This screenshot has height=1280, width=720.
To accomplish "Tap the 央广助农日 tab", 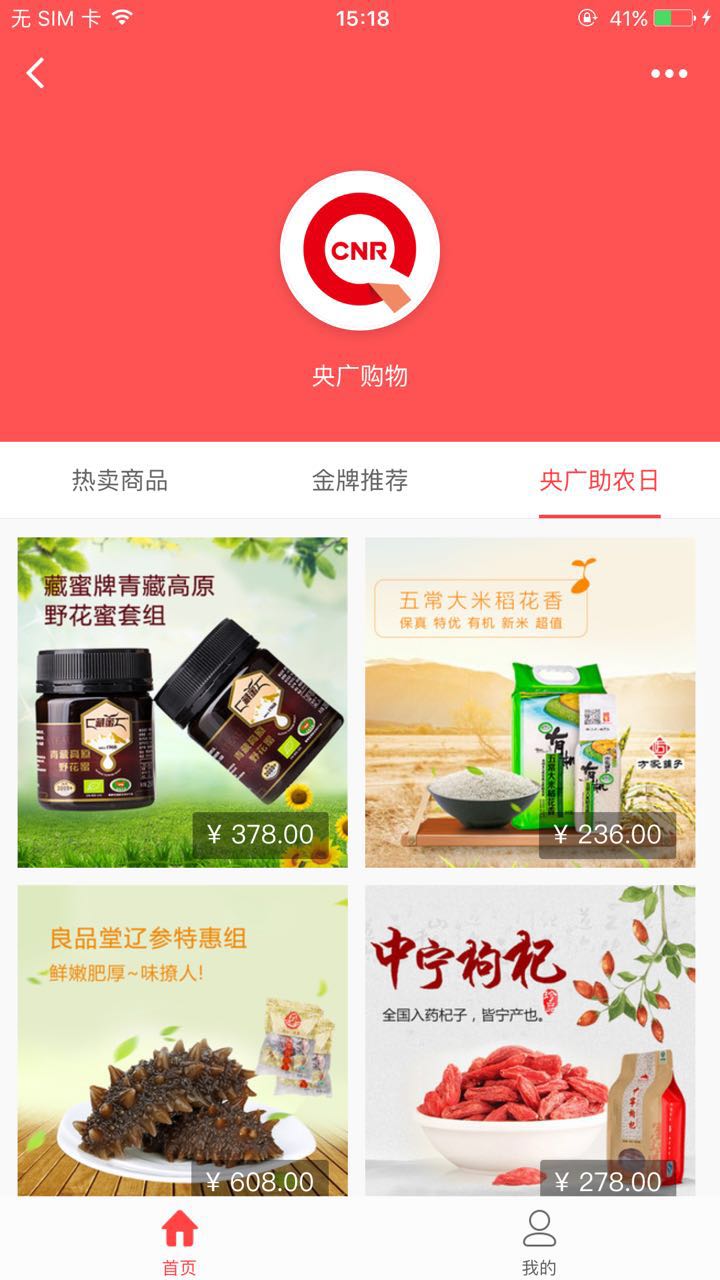I will click(x=599, y=481).
